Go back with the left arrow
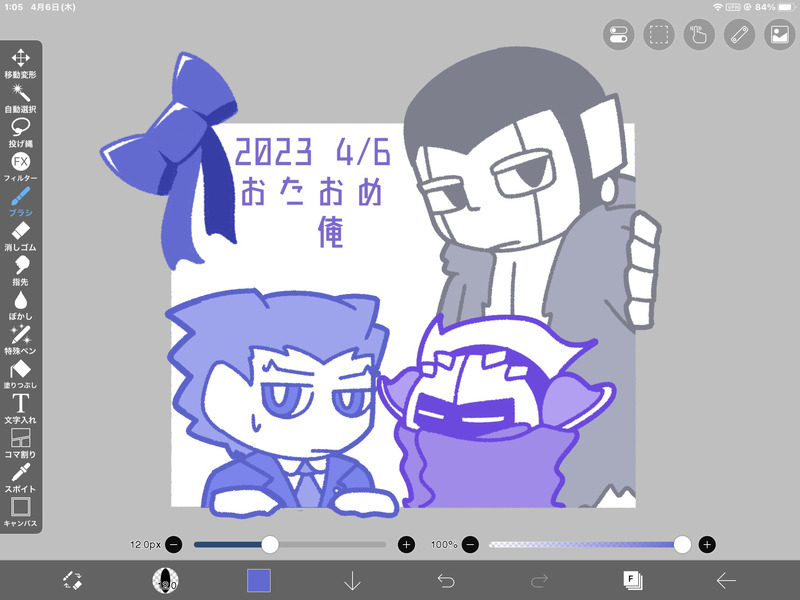The height and width of the screenshot is (600, 800). point(726,580)
